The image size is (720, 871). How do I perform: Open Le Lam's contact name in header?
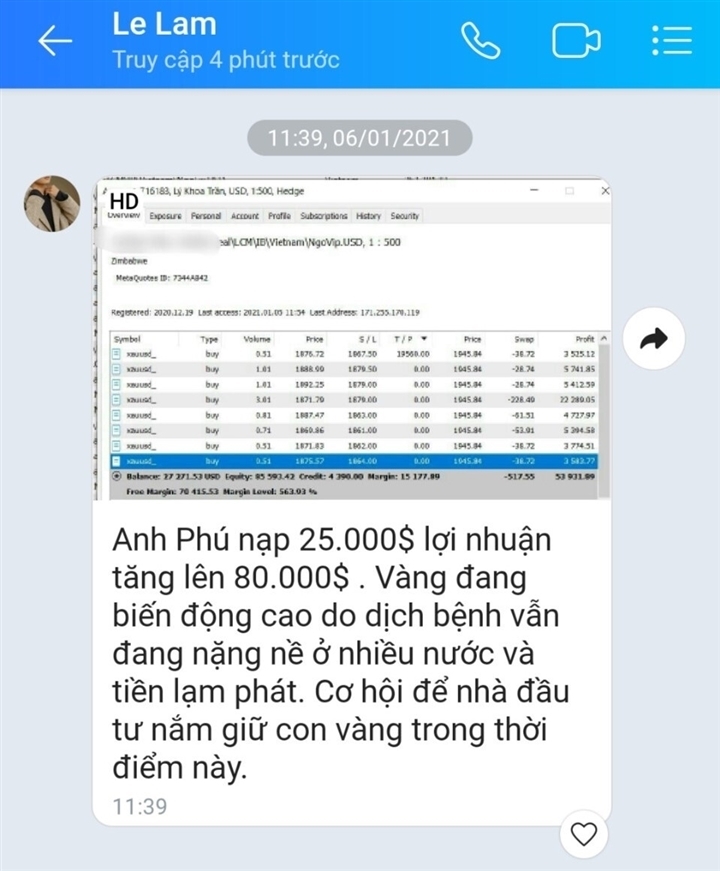165,25
